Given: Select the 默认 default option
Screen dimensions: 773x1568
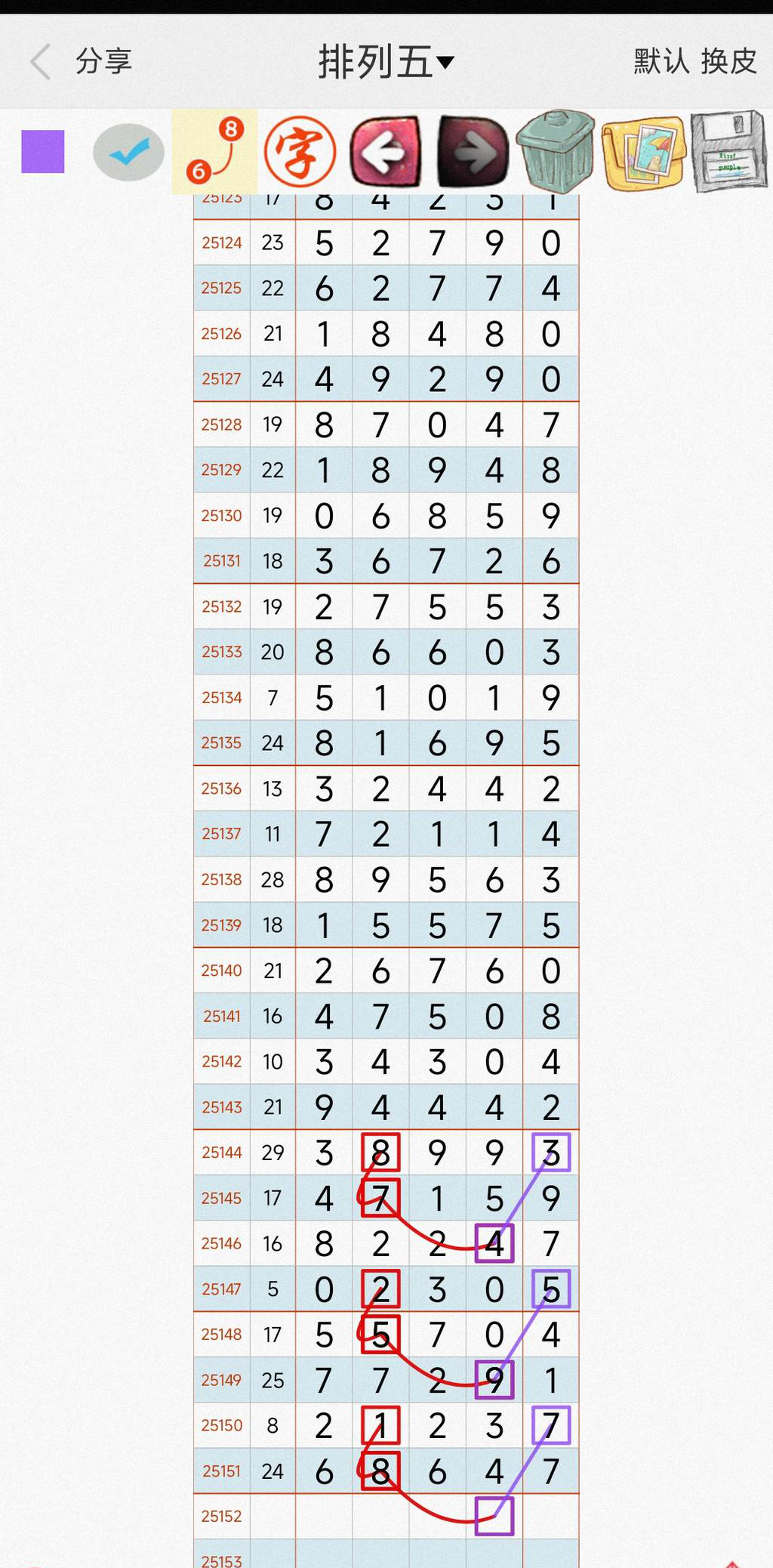Looking at the screenshot, I should pos(661,61).
